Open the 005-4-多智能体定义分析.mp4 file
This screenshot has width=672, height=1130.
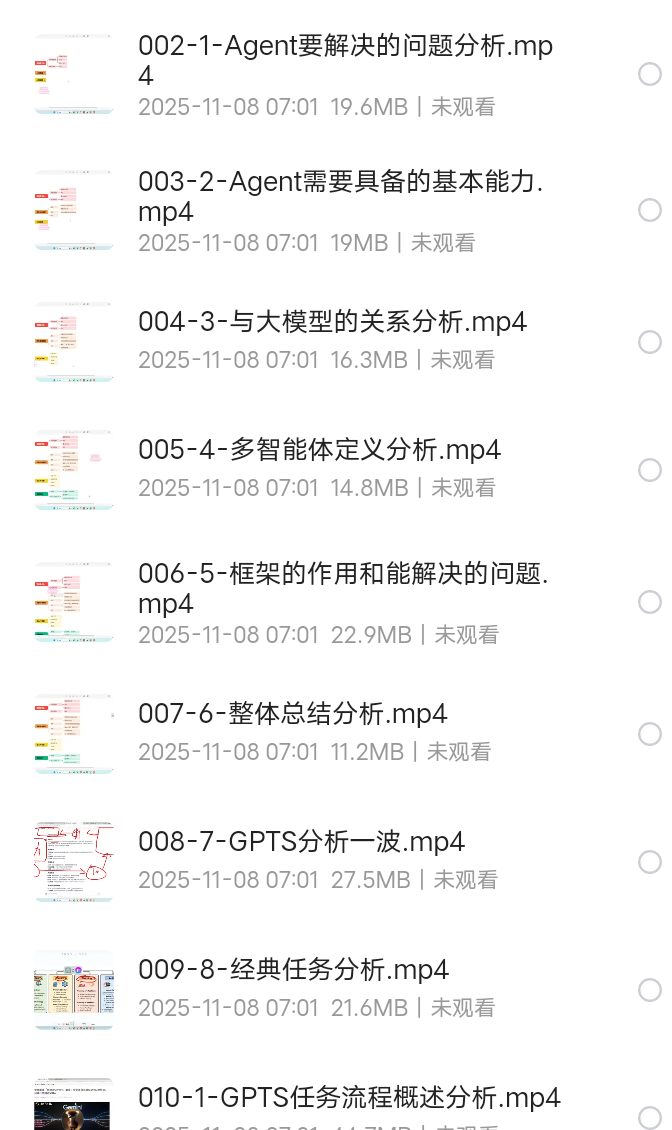coord(319,450)
